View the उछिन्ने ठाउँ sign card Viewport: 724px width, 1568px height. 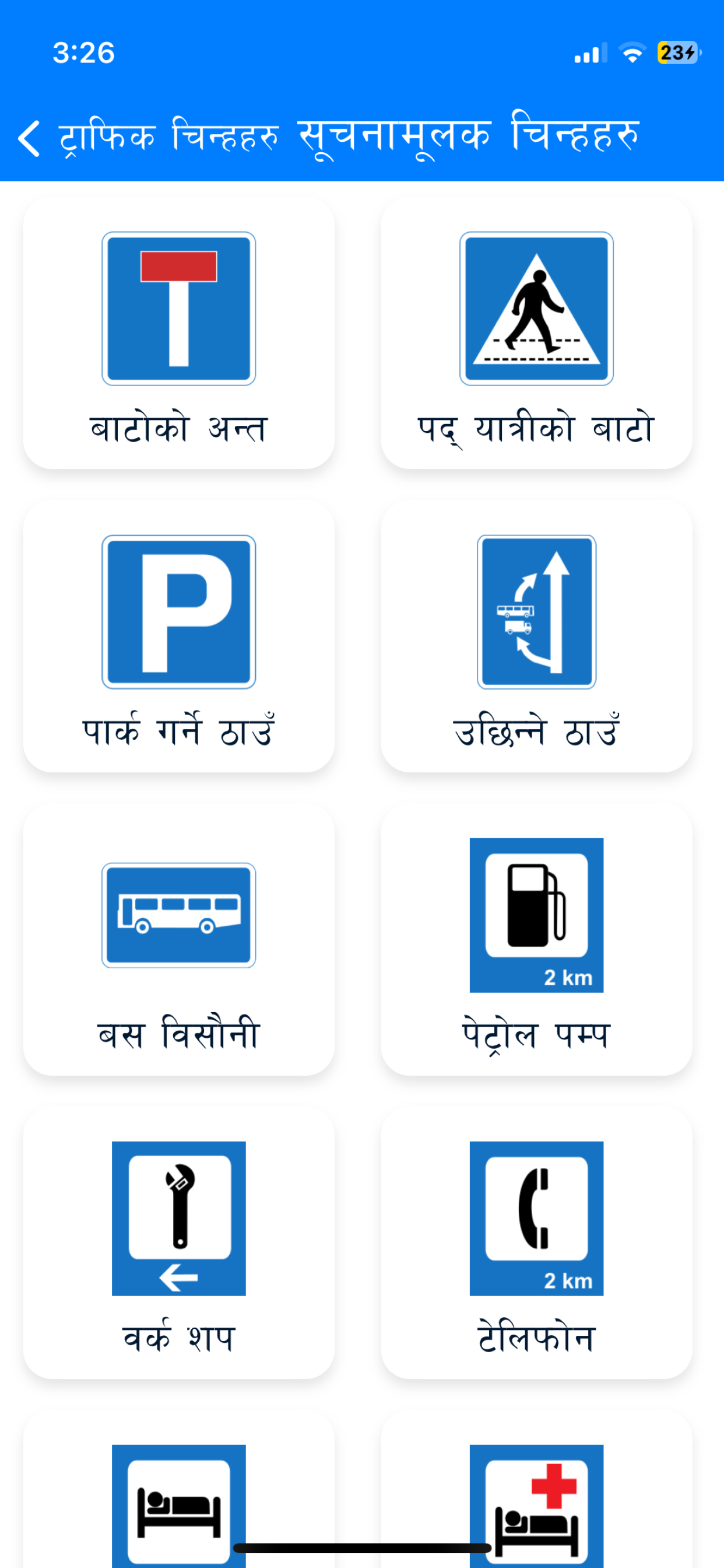pos(537,636)
